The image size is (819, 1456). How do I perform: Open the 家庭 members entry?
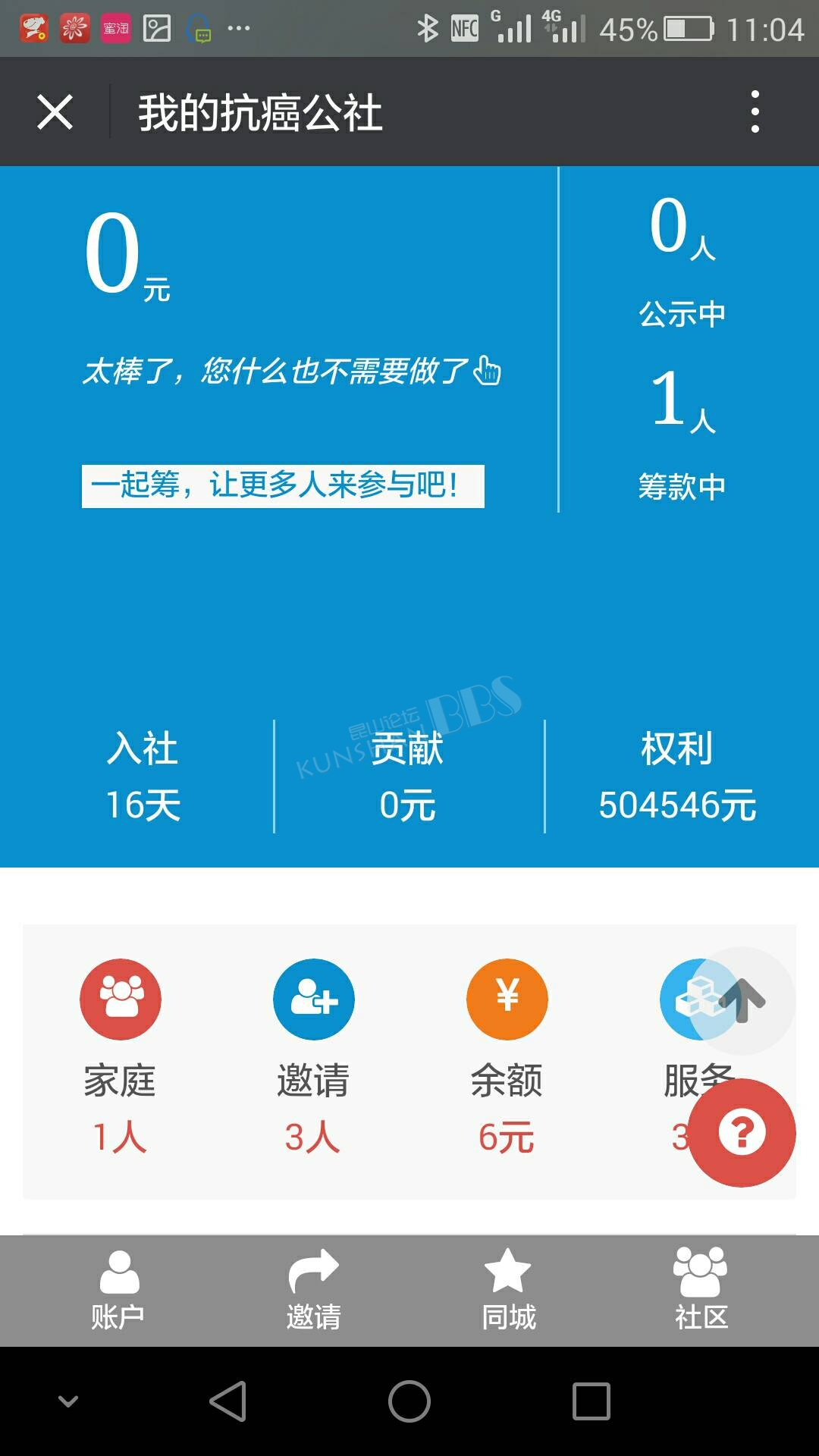[120, 1056]
